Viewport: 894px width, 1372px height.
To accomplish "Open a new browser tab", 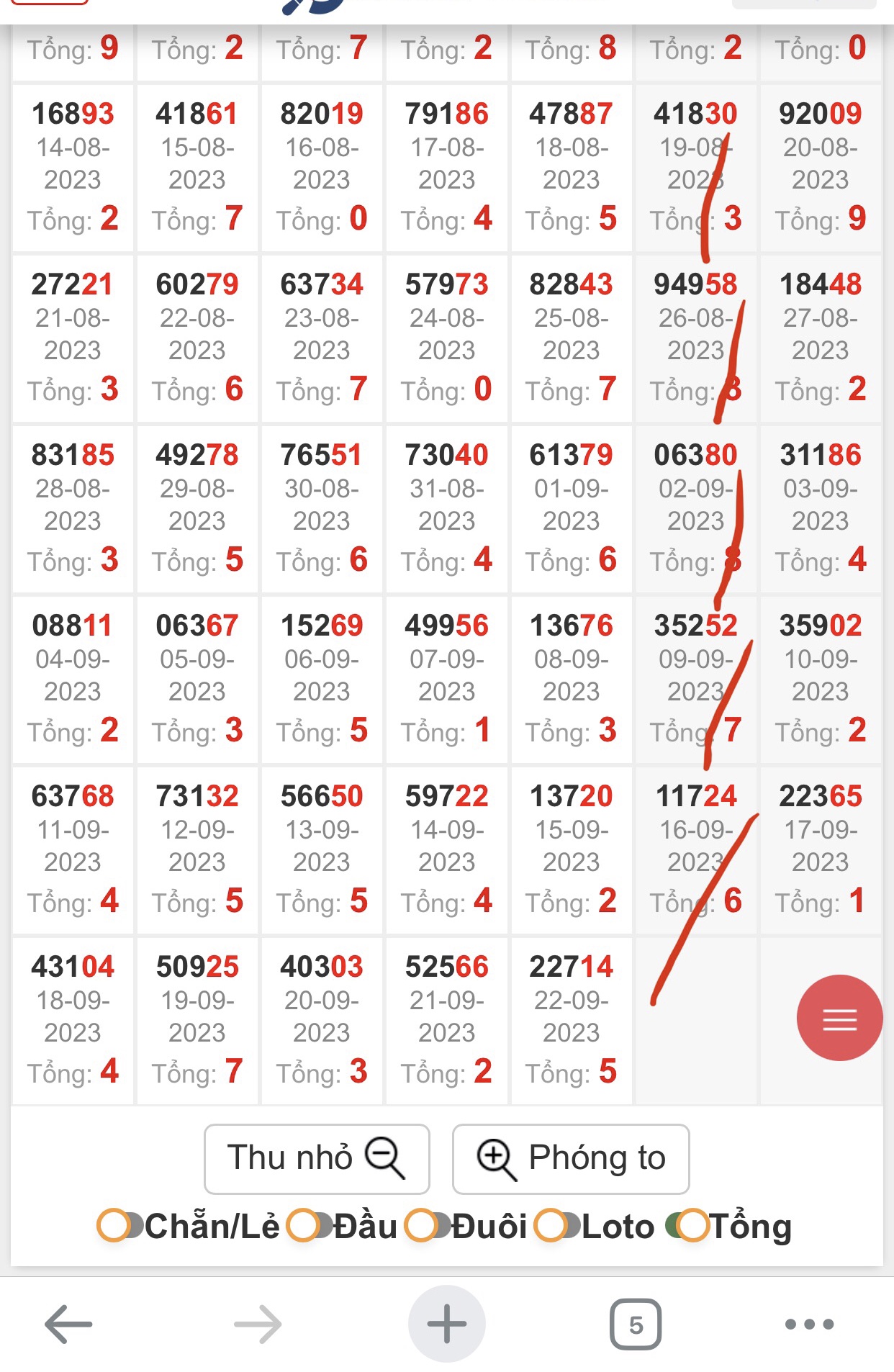I will [446, 1324].
